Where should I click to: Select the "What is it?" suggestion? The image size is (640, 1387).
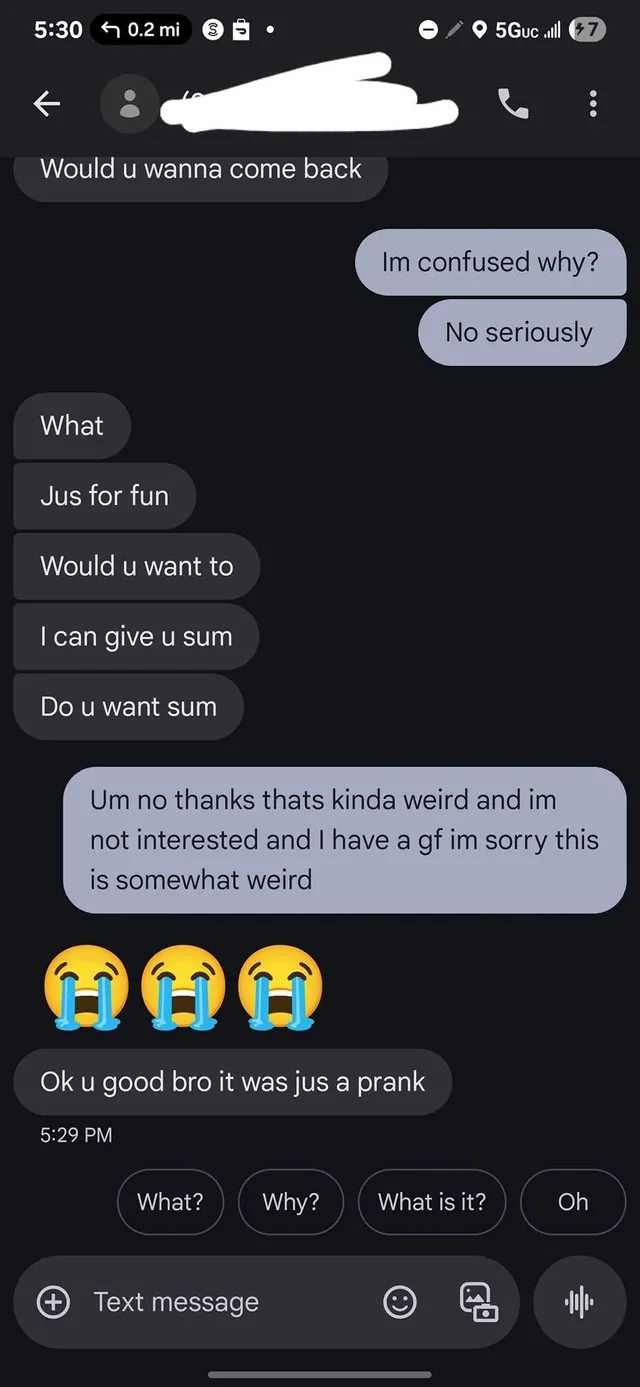click(432, 1202)
